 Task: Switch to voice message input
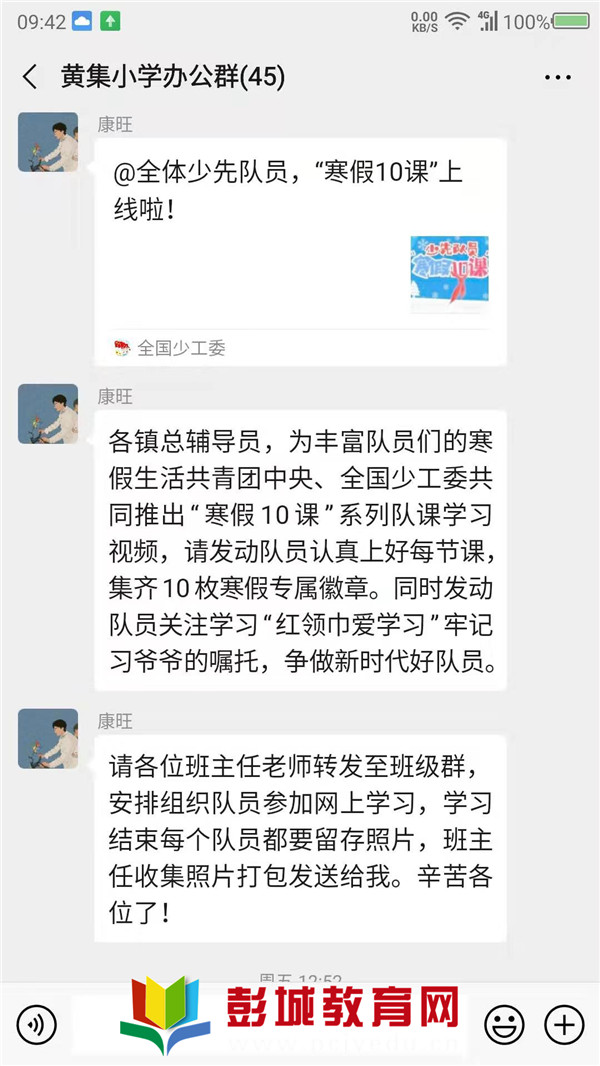click(x=37, y=1024)
